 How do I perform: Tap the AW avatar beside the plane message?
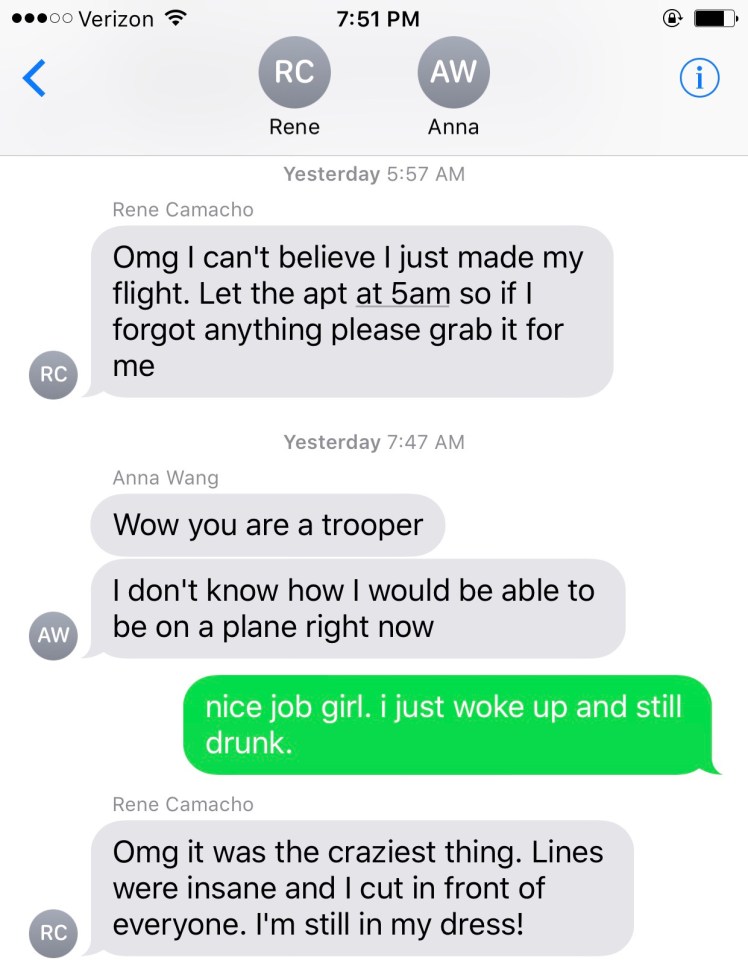pyautogui.click(x=53, y=635)
